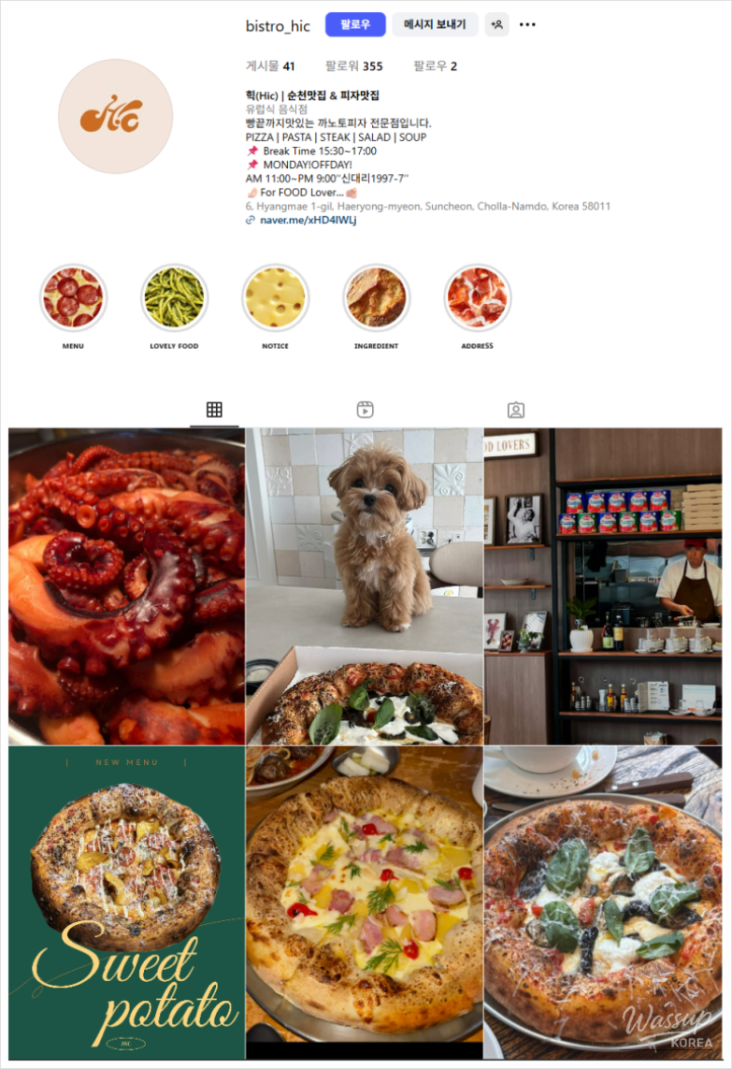
Task: View the 팔로워 355 followers list
Action: point(354,66)
